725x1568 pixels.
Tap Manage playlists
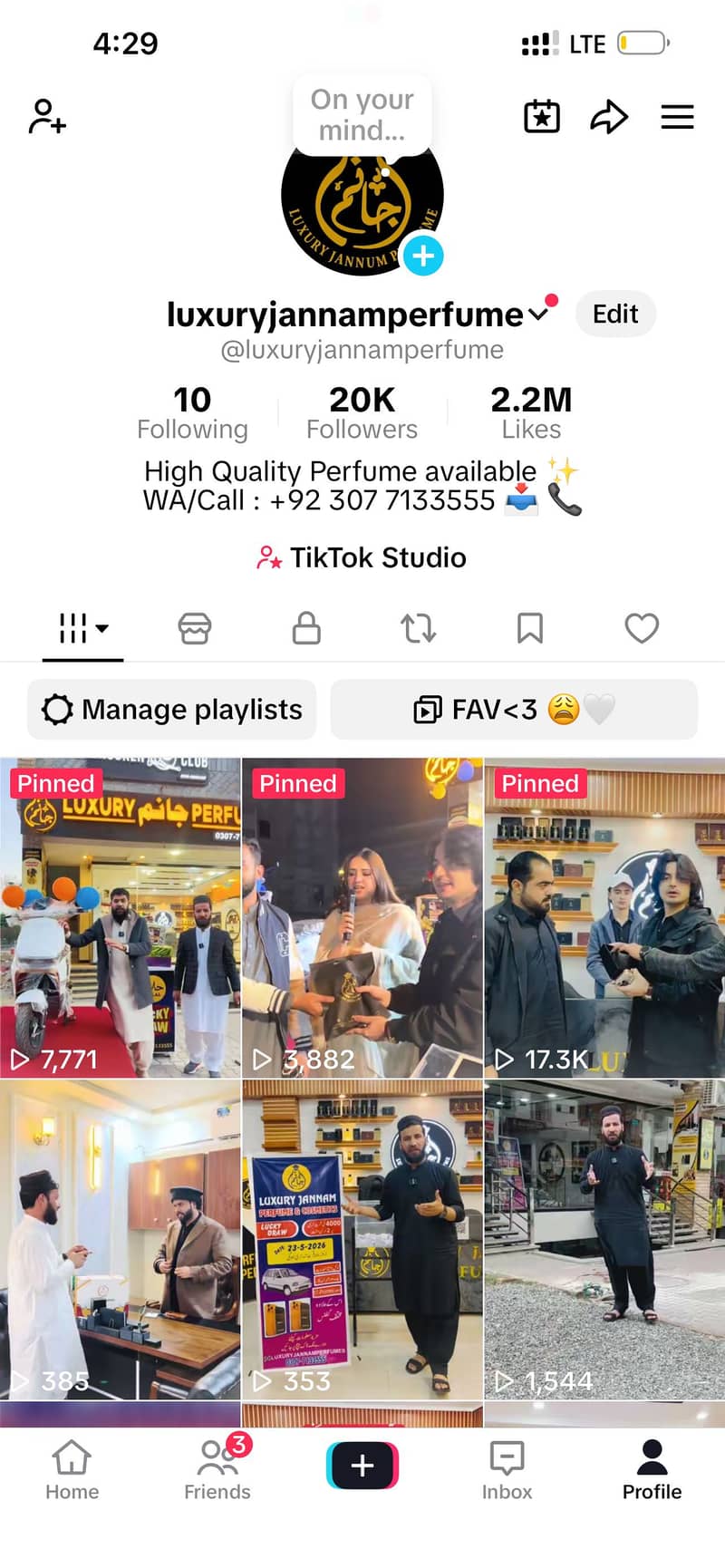172,710
